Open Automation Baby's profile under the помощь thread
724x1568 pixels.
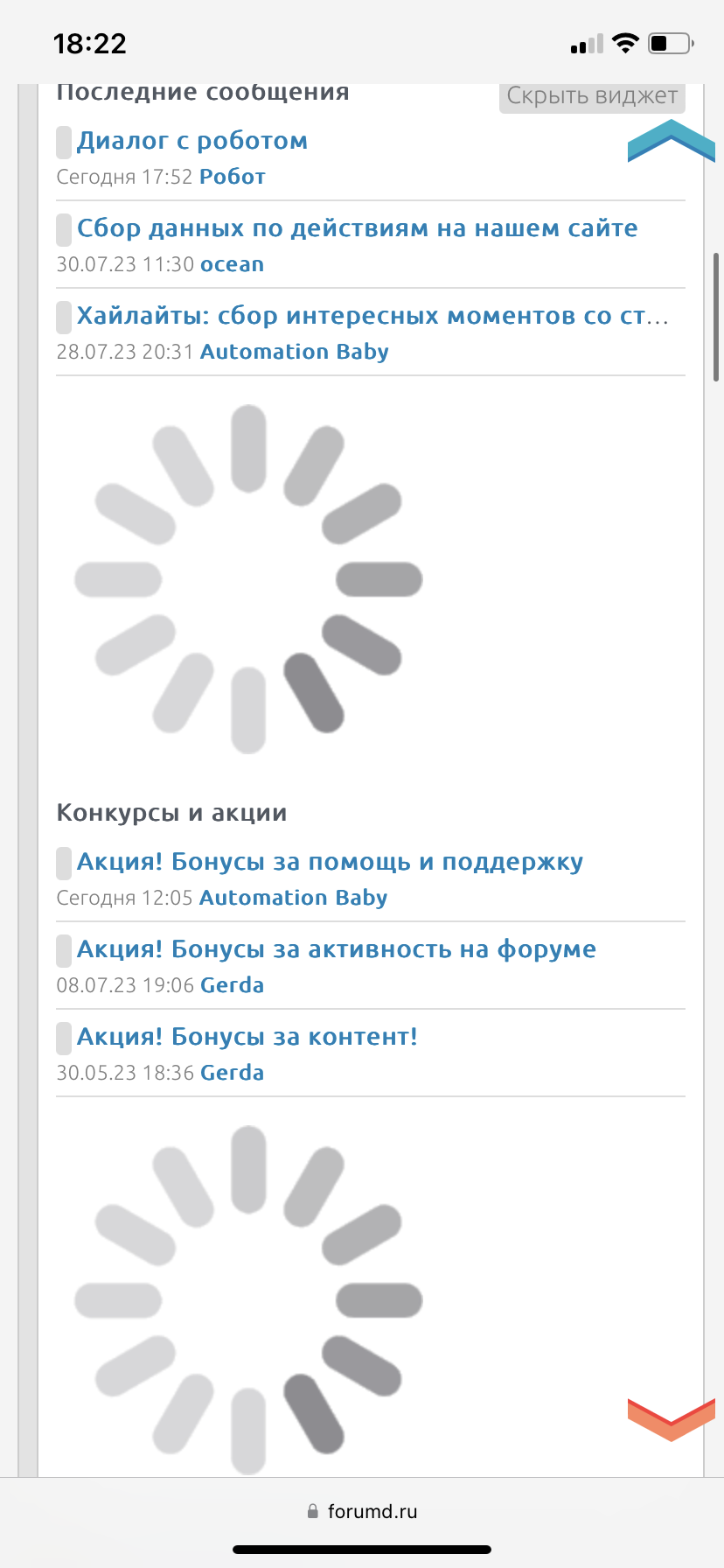(x=293, y=898)
